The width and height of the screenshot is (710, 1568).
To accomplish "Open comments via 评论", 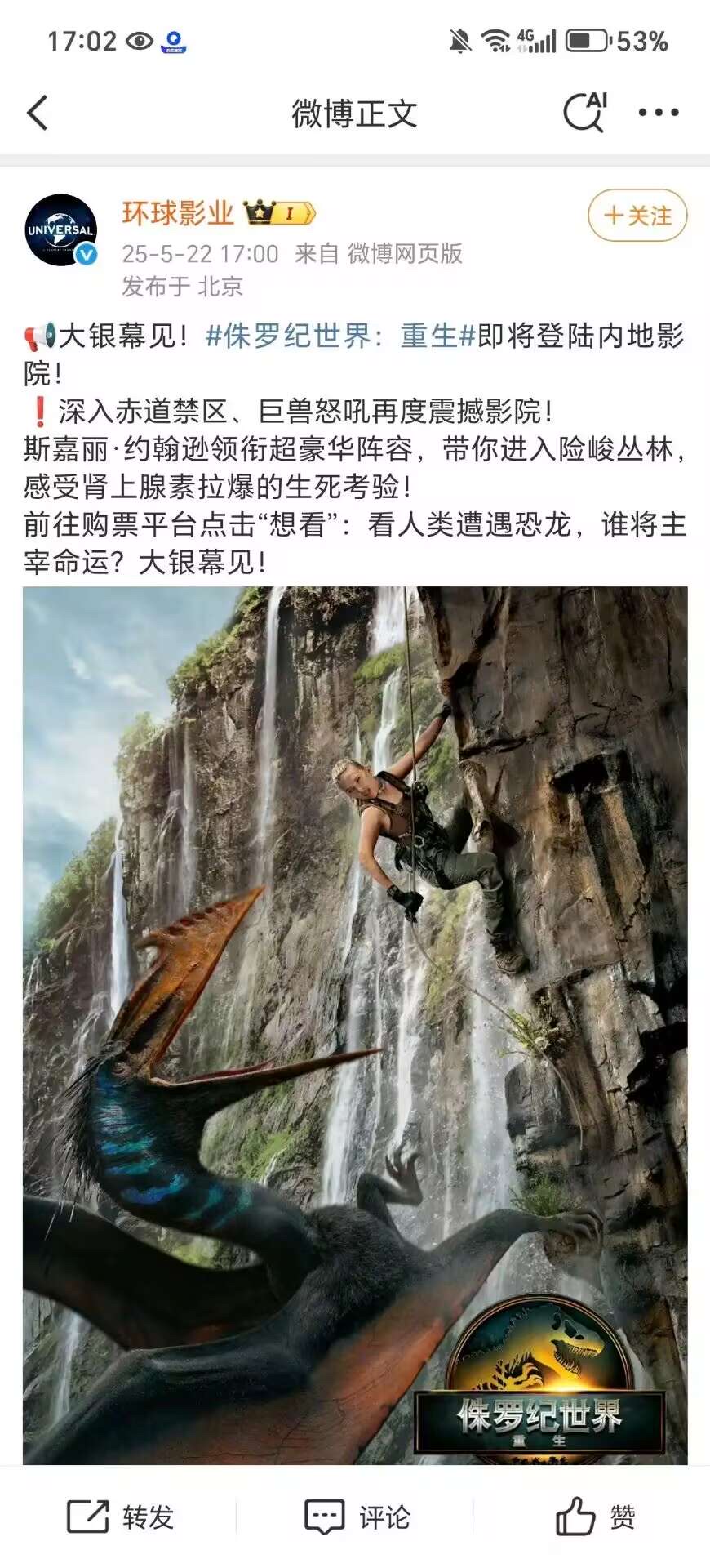I will coord(357,1517).
